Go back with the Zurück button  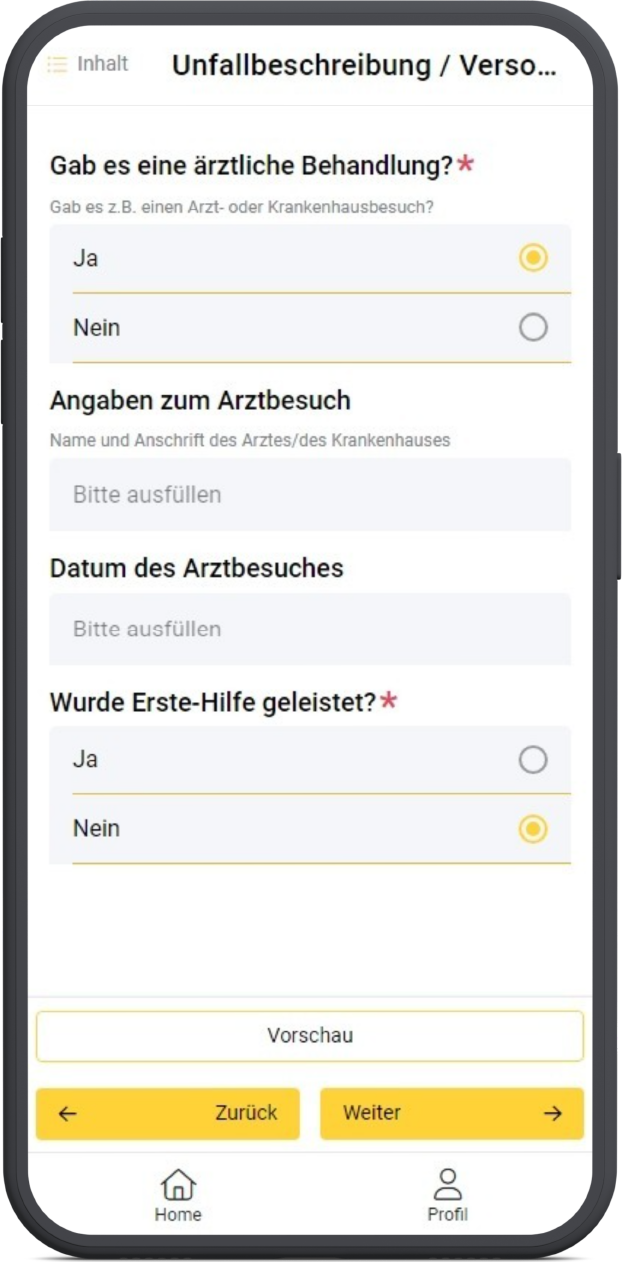[168, 1114]
